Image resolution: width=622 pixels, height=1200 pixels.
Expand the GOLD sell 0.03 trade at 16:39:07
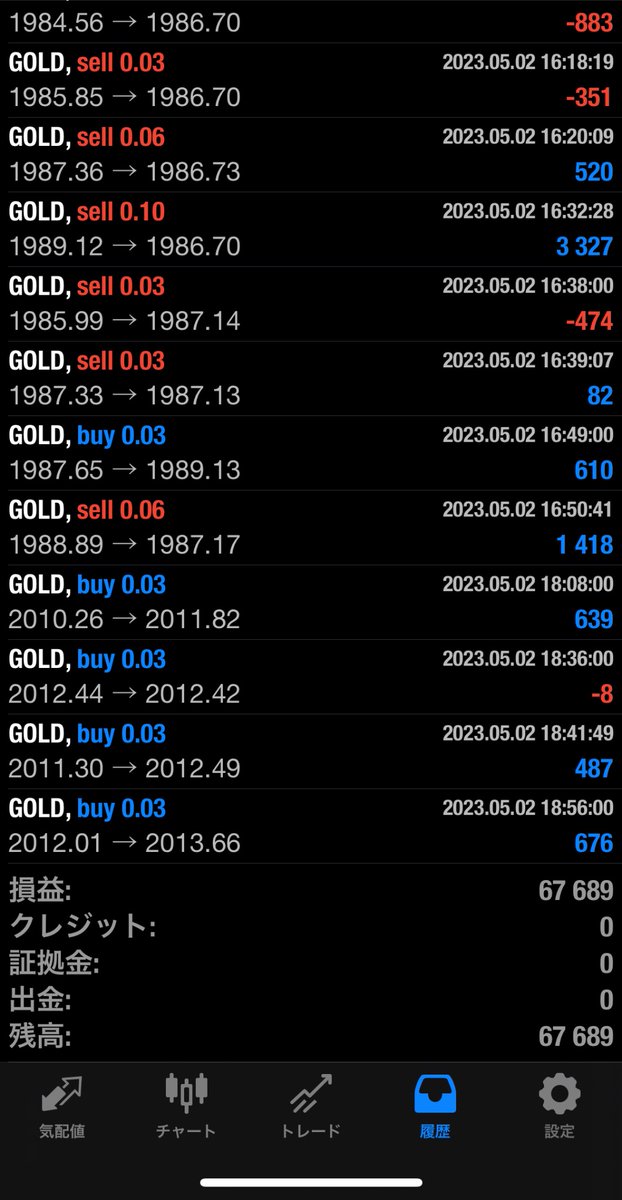[311, 378]
